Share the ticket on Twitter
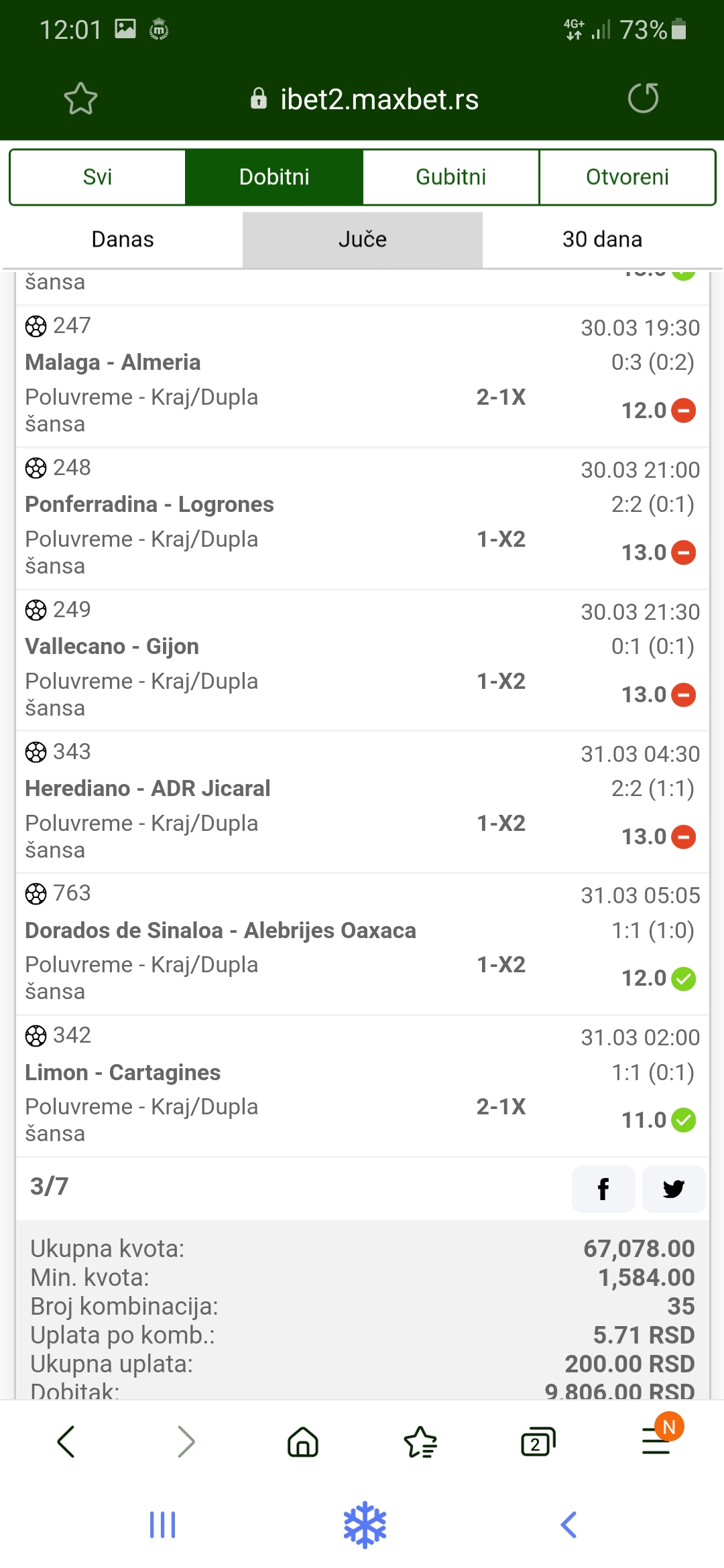Viewport: 724px width, 1568px height. point(674,1189)
